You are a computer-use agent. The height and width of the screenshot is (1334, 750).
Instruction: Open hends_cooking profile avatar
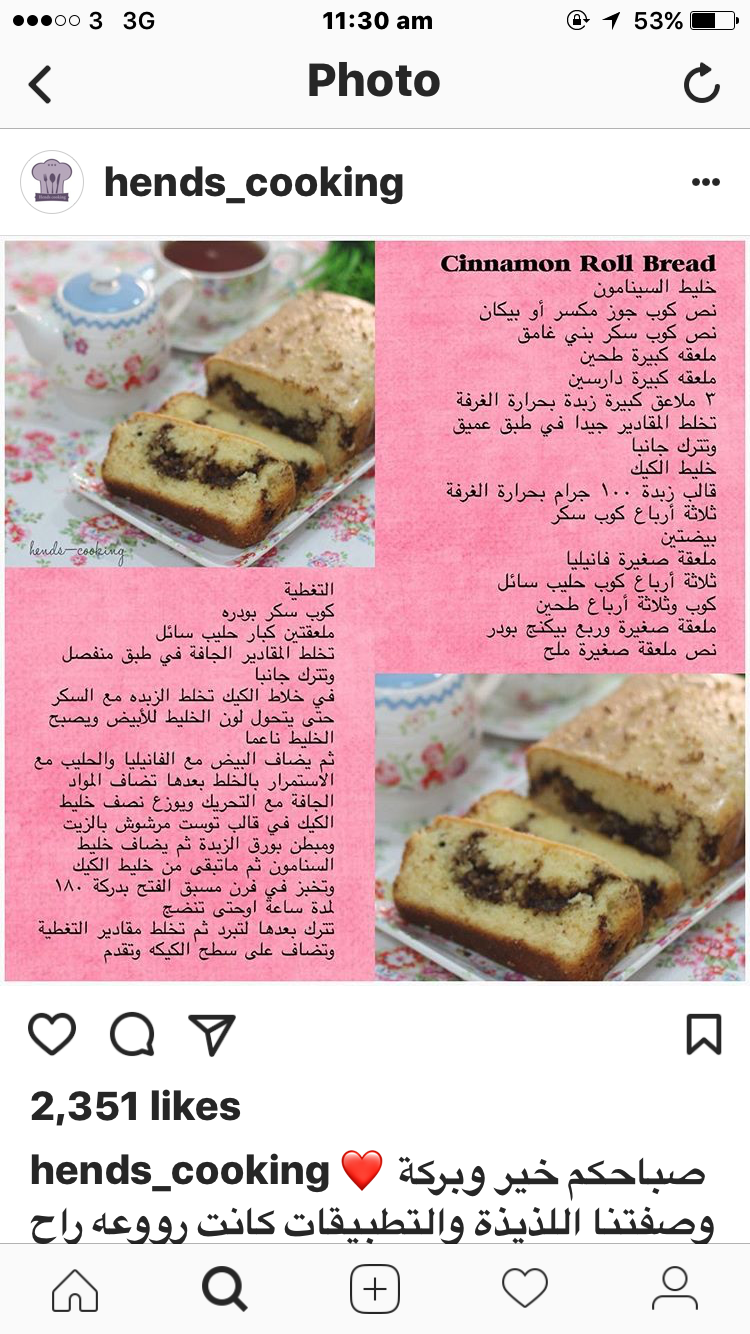51,182
